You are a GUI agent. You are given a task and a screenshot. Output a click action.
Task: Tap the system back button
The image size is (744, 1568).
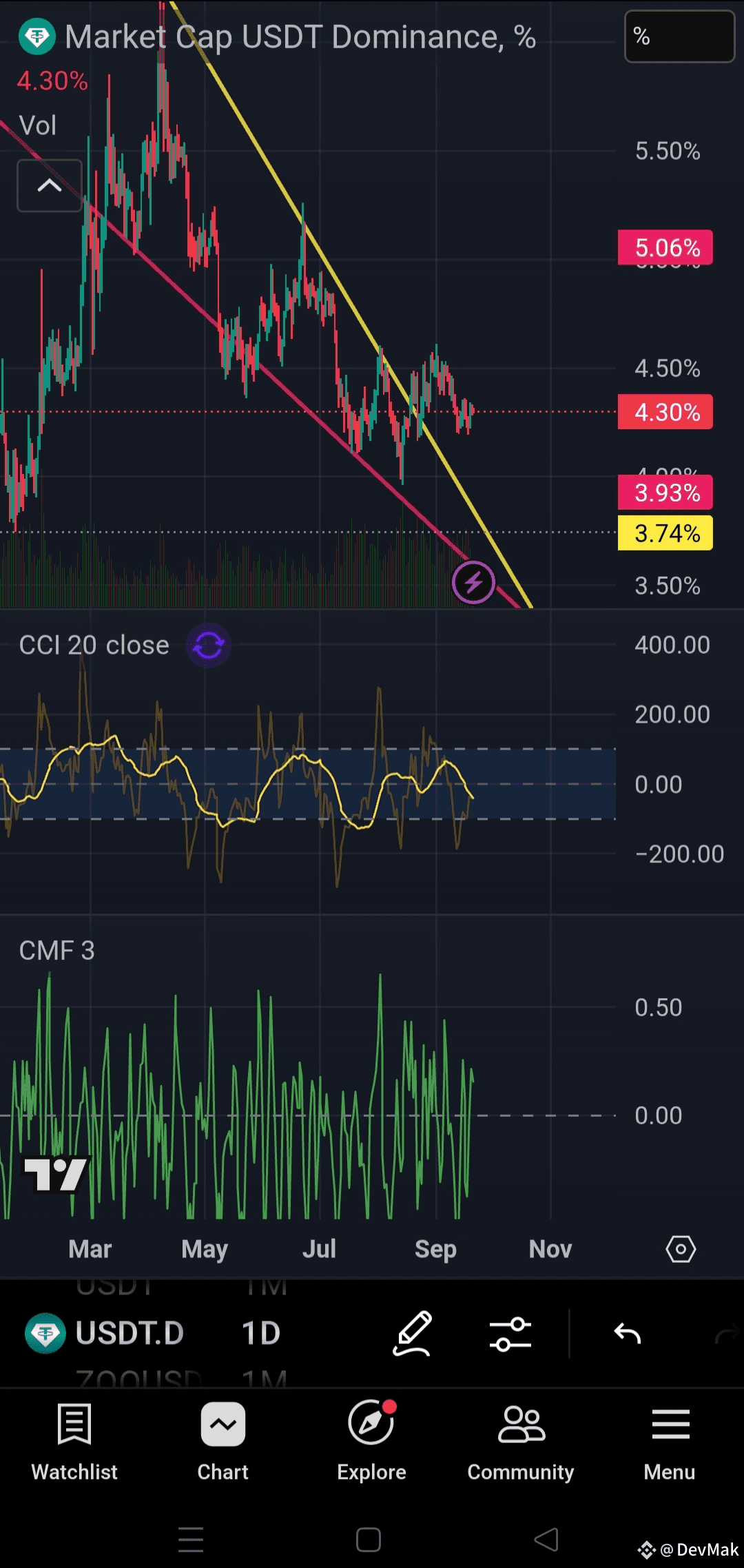click(546, 1539)
